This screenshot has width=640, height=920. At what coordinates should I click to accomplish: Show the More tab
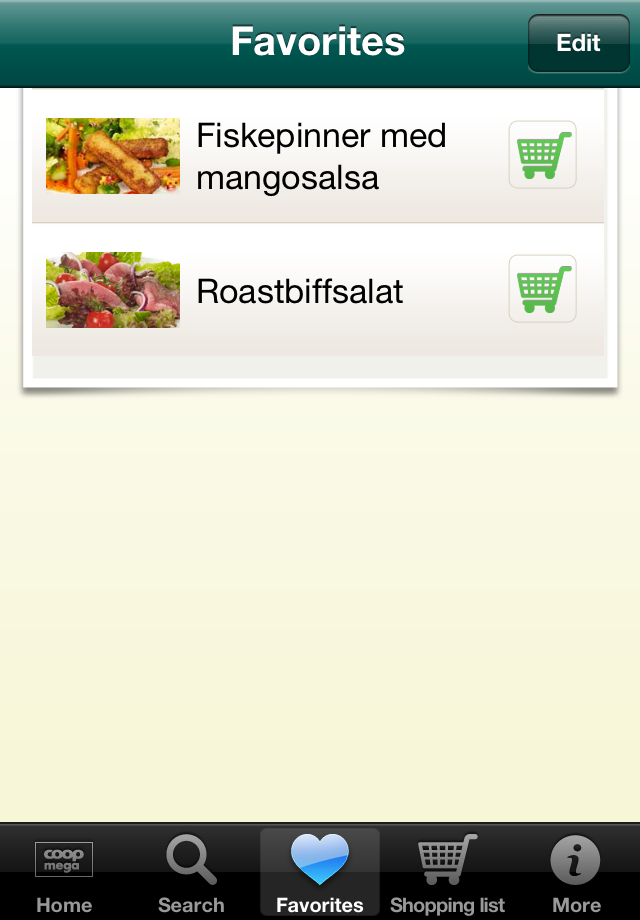(576, 875)
